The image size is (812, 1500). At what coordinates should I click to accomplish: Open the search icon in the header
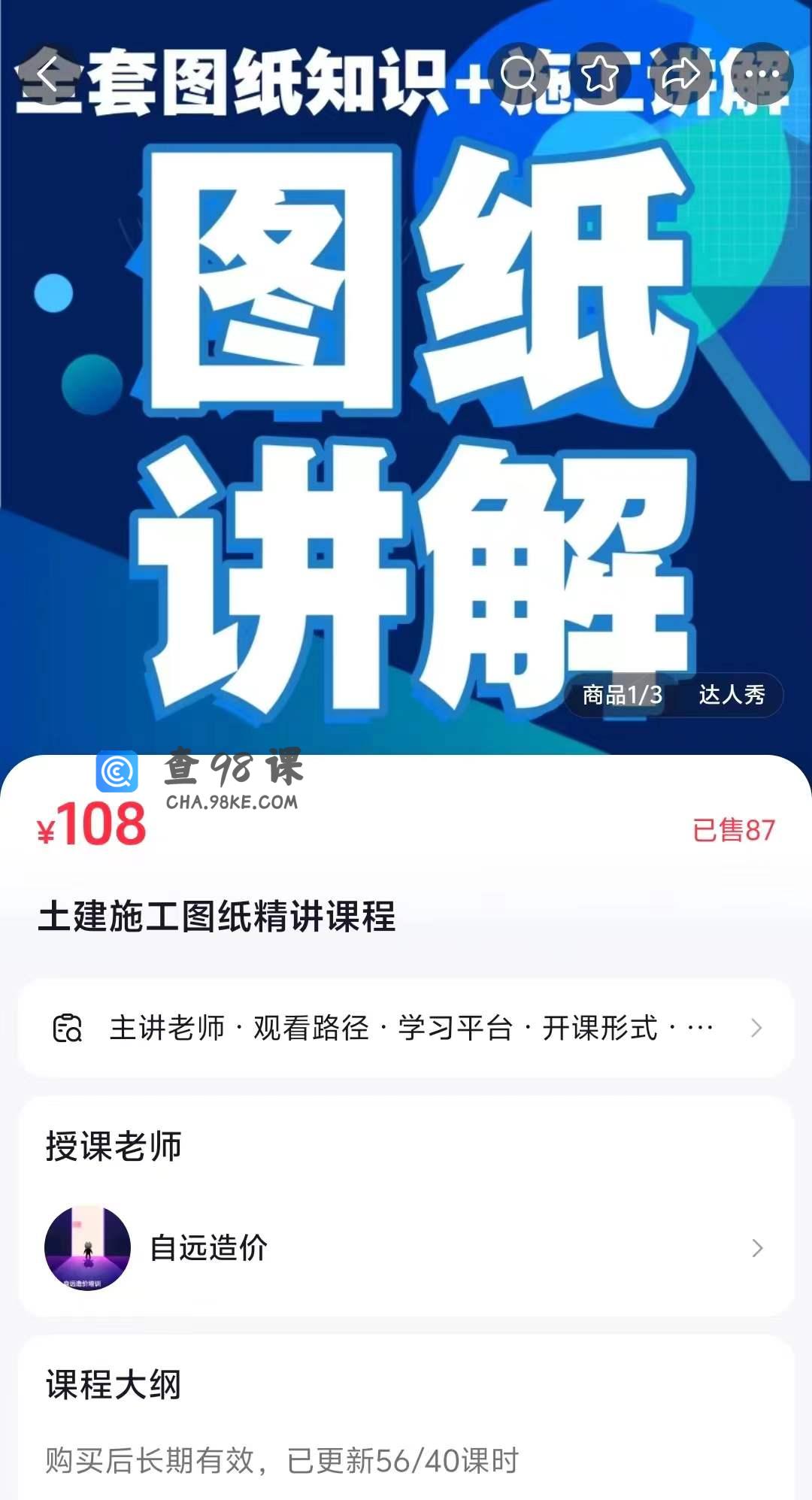pos(519,74)
